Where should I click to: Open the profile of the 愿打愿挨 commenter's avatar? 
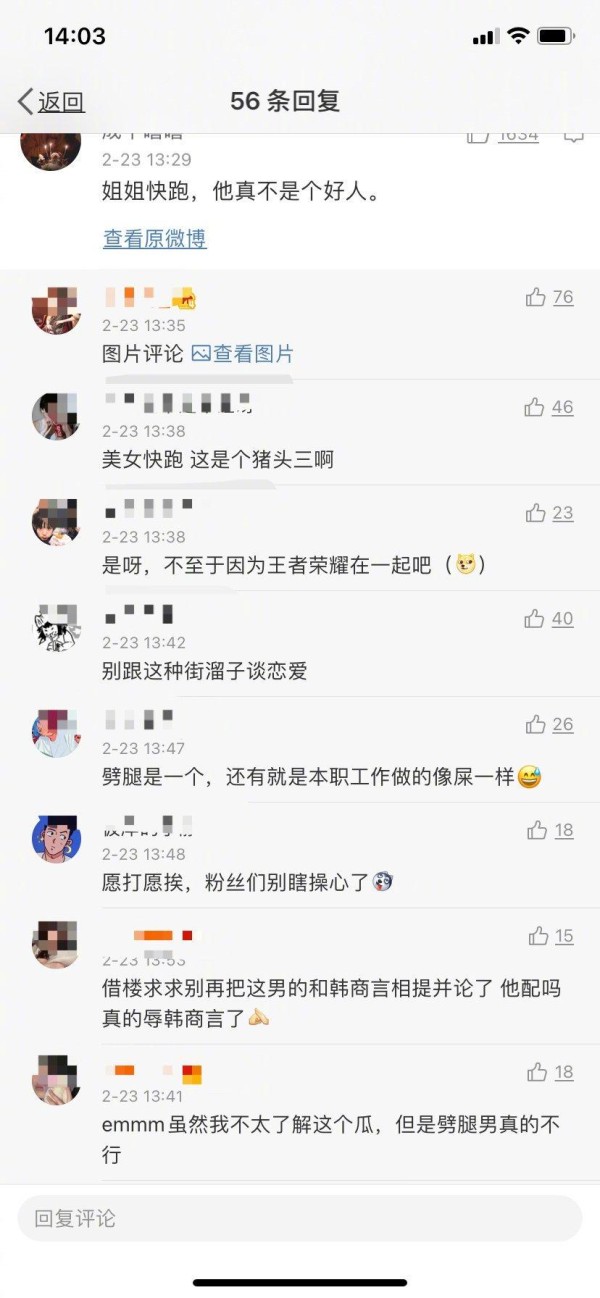pyautogui.click(x=56, y=838)
